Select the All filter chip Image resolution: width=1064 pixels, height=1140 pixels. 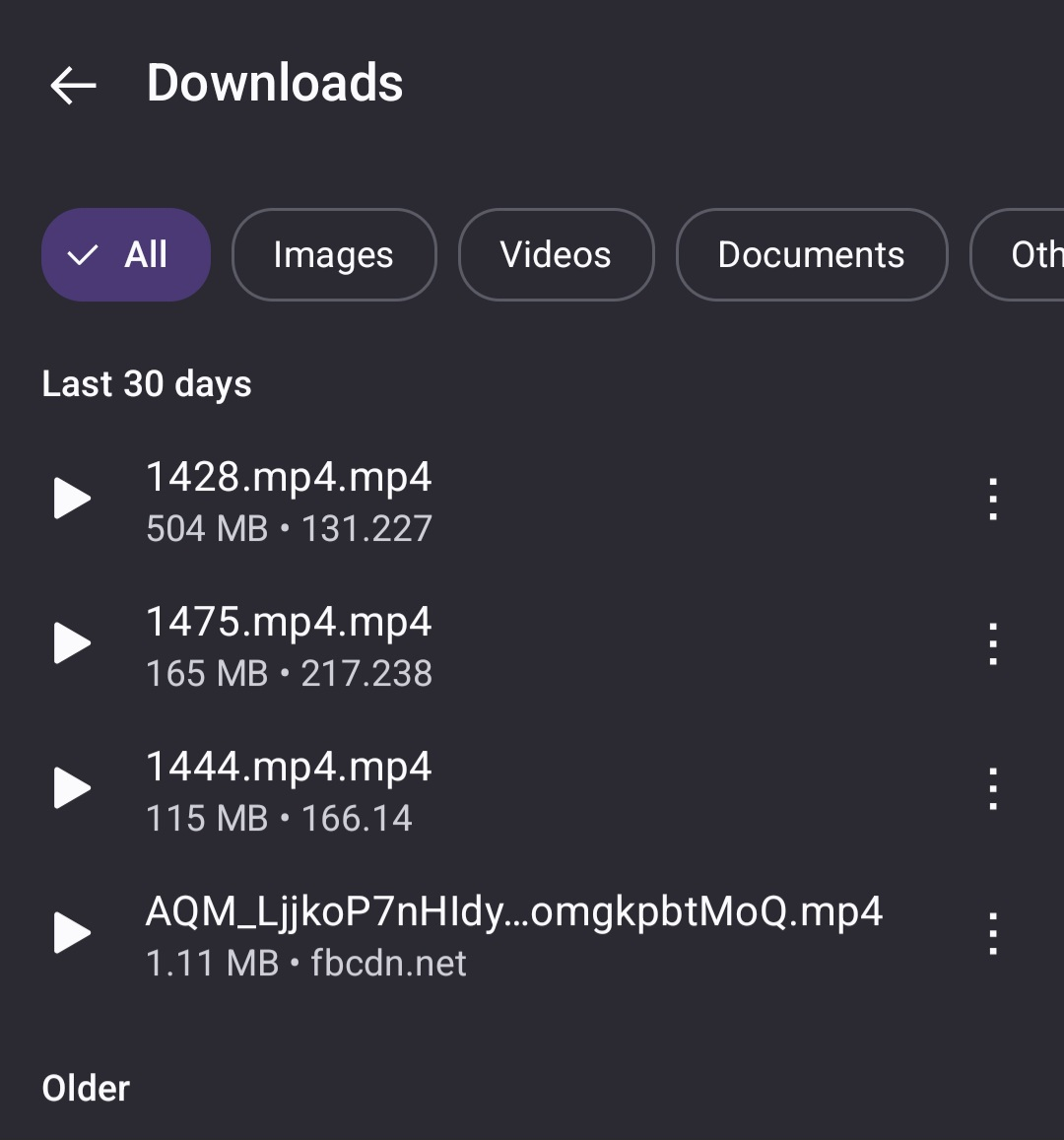(x=126, y=255)
